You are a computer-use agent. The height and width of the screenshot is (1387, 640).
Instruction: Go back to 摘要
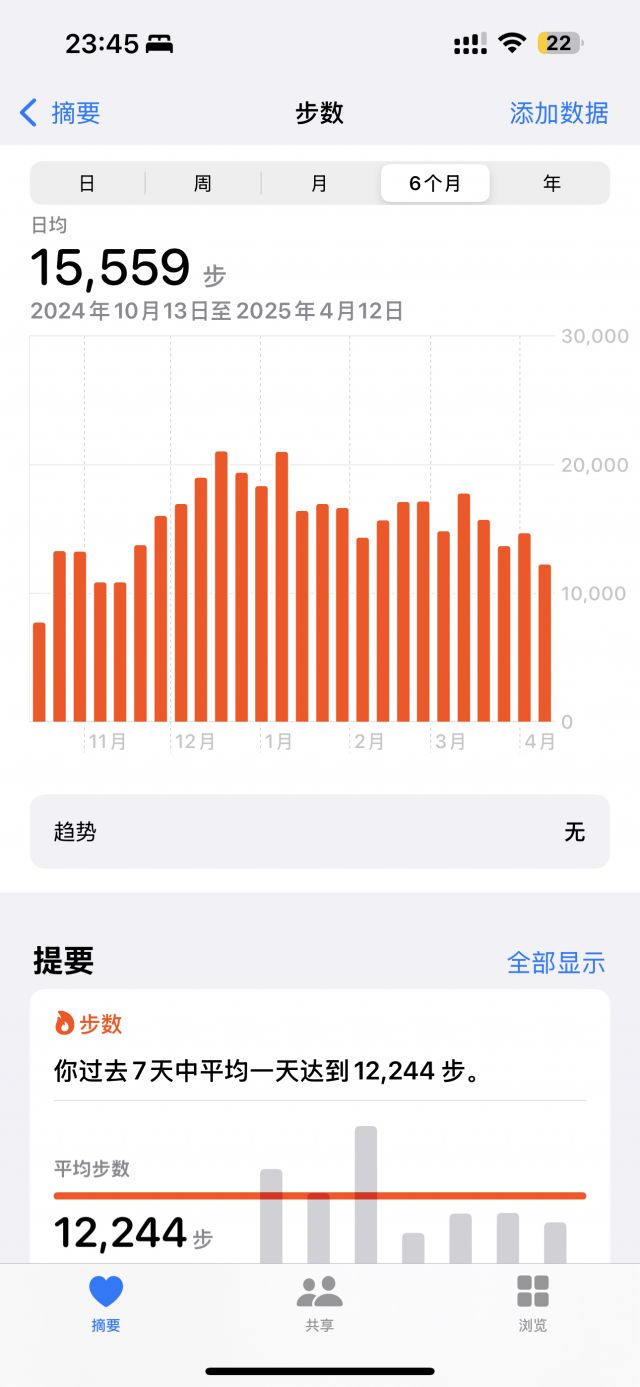61,113
